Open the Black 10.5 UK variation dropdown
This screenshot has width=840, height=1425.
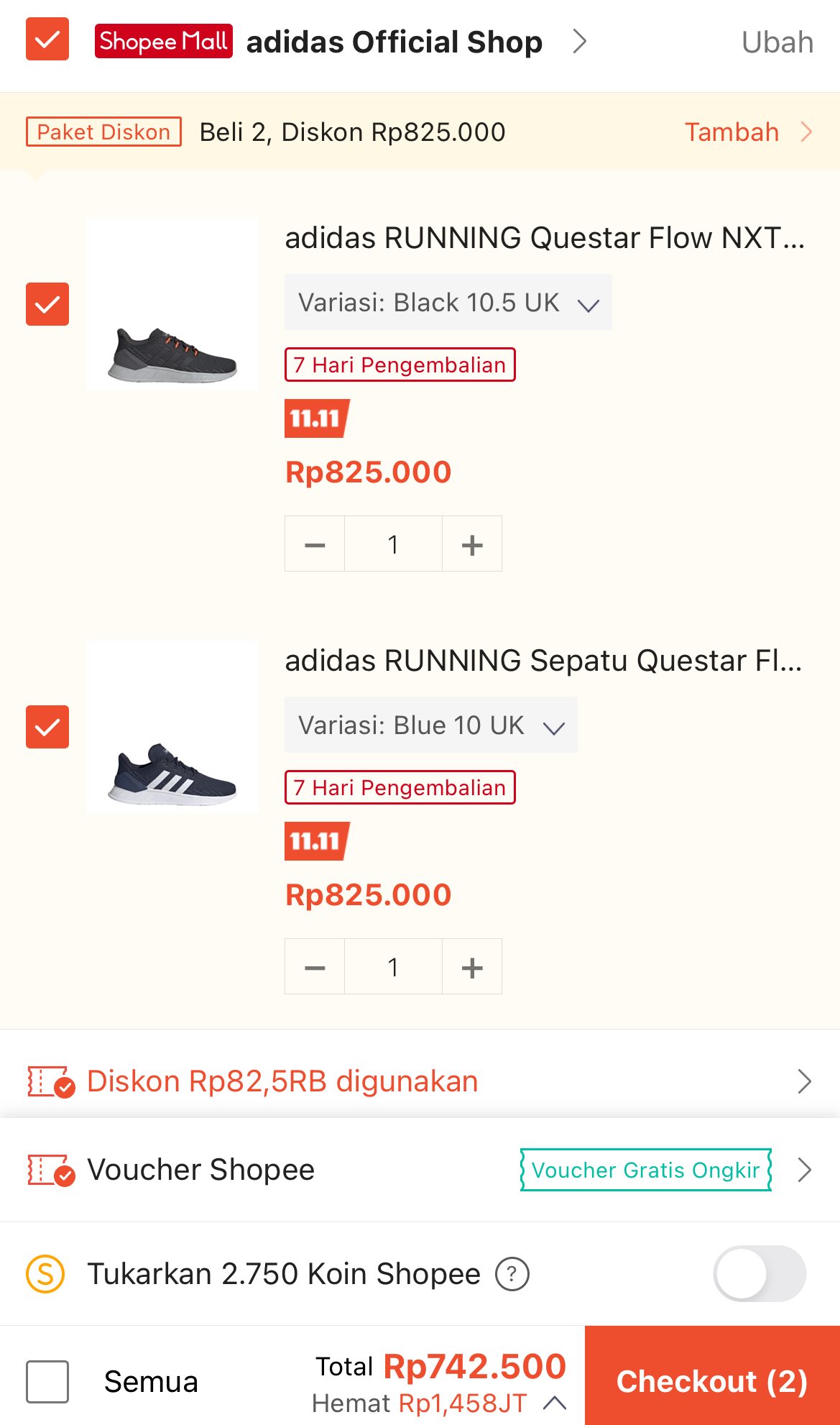[x=448, y=303]
